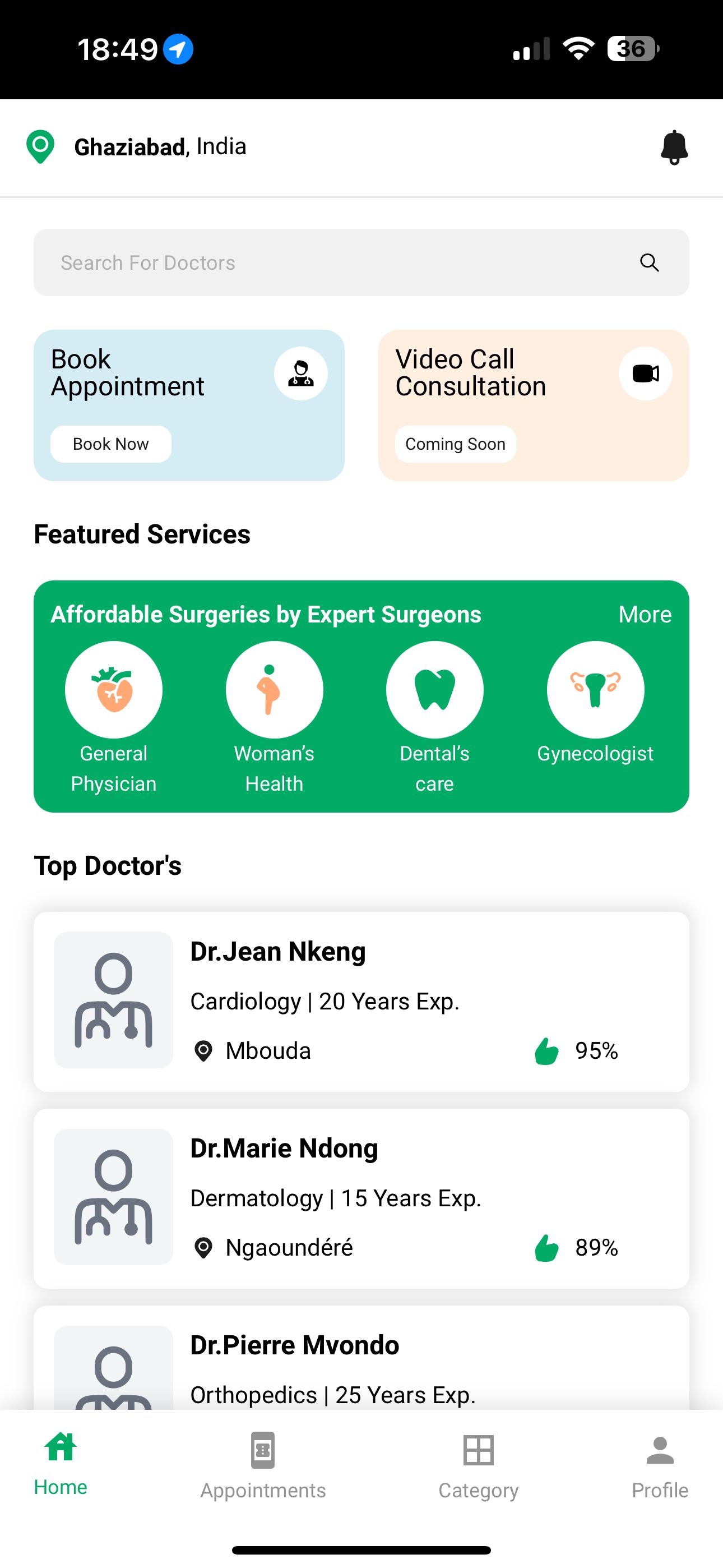This screenshot has height=1568, width=723.
Task: Open Dr.Jean Nkeng's profile card
Action: (361, 1001)
